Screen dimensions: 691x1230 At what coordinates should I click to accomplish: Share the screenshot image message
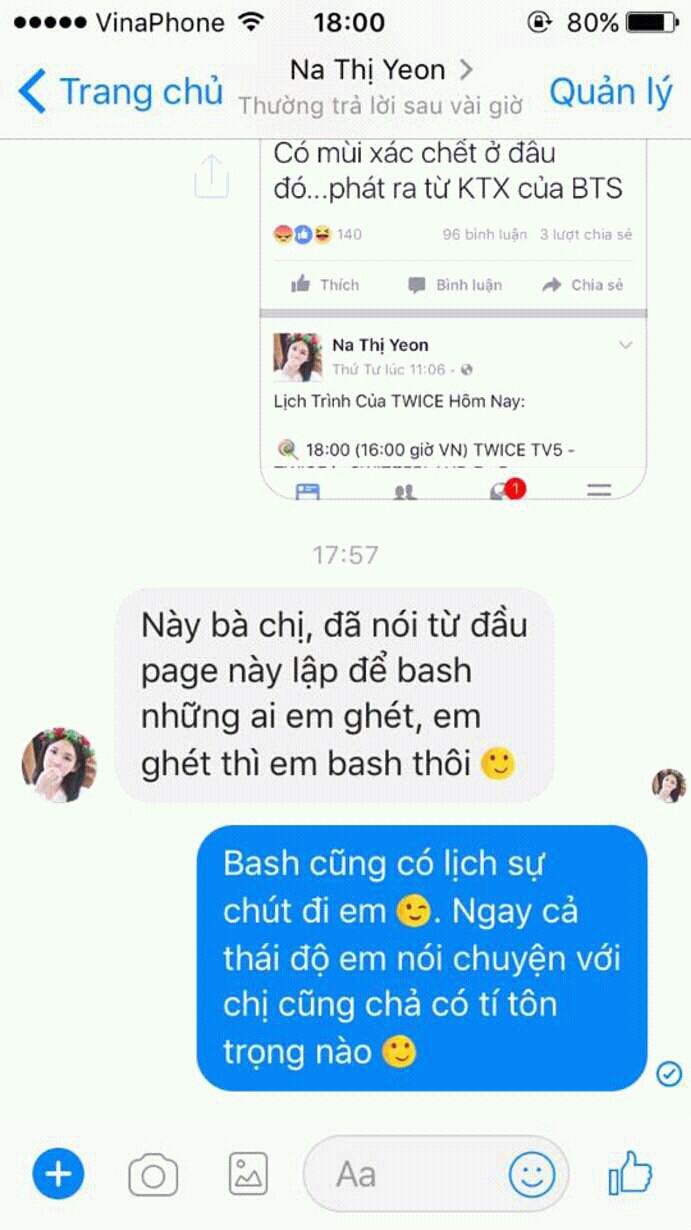(x=212, y=177)
